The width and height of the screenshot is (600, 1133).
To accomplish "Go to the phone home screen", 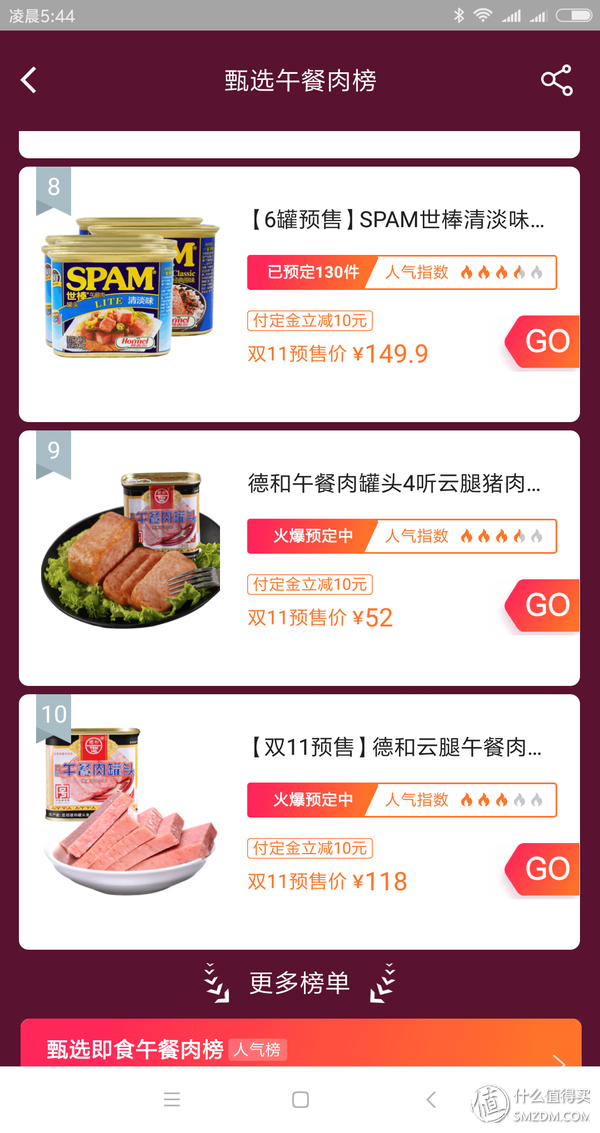I will 300,1100.
